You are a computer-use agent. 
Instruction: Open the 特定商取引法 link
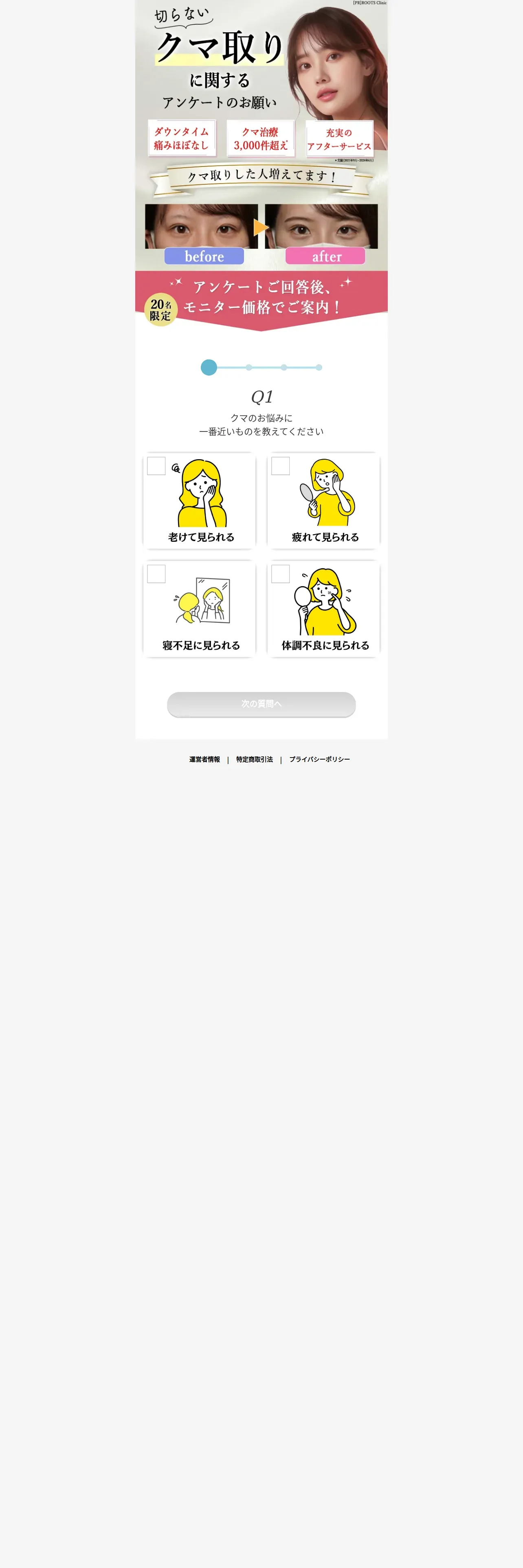tap(255, 759)
